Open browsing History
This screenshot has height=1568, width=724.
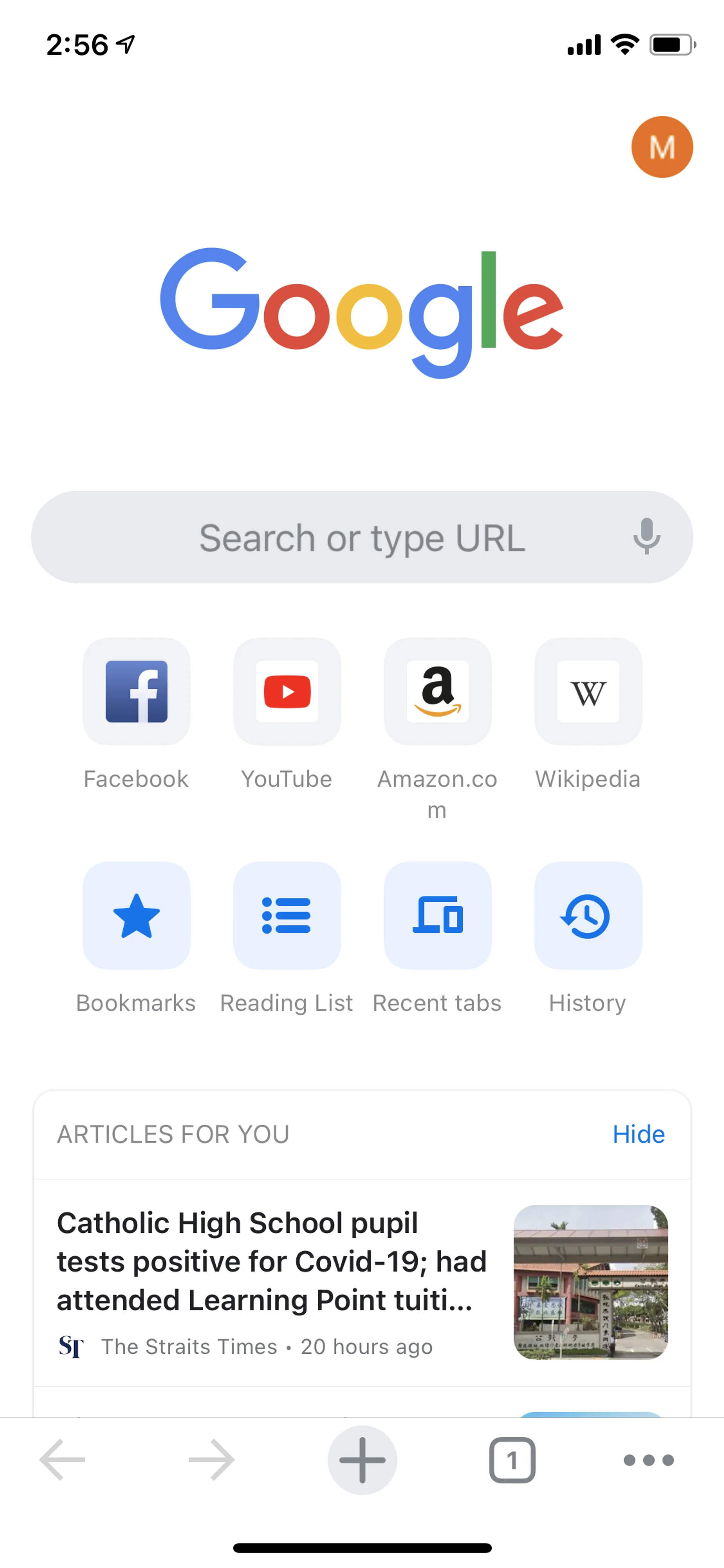[588, 915]
